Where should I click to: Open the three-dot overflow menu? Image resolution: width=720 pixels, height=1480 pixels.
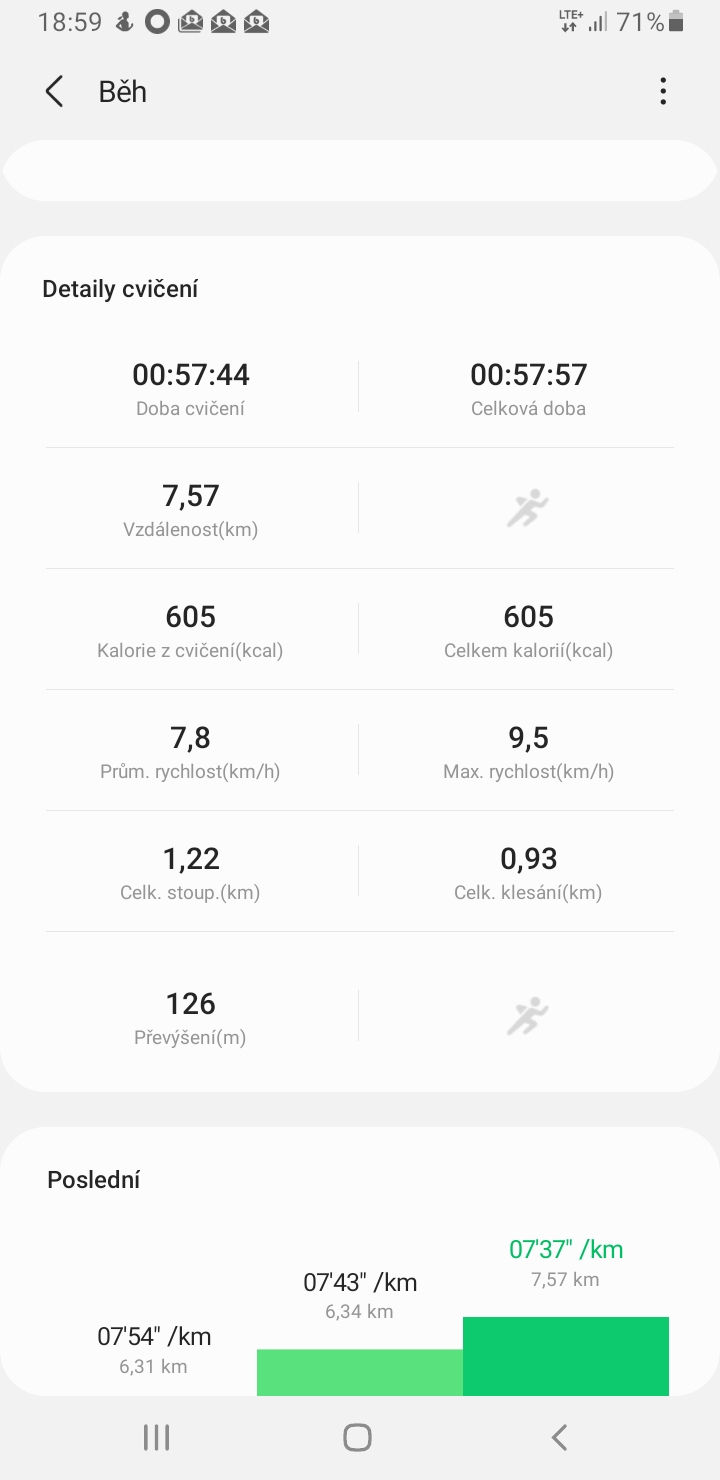tap(663, 92)
